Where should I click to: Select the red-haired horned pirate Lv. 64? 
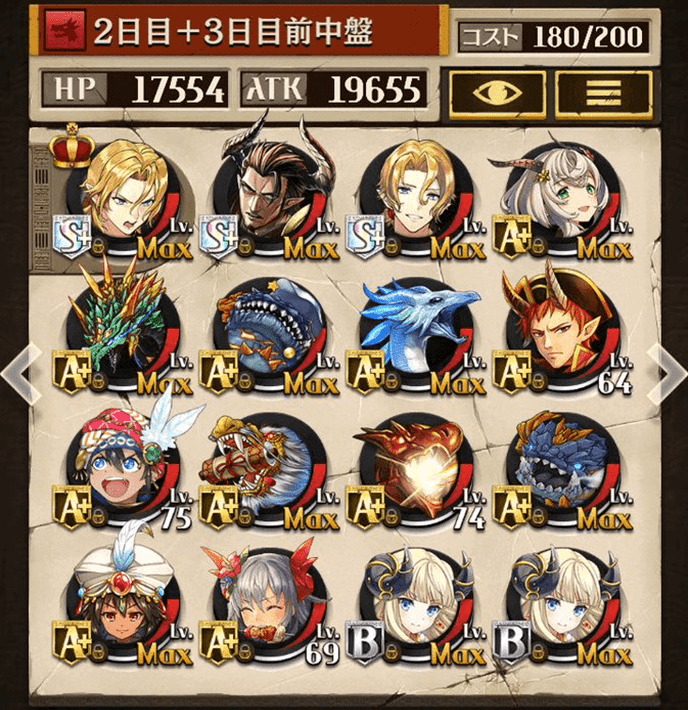564,335
